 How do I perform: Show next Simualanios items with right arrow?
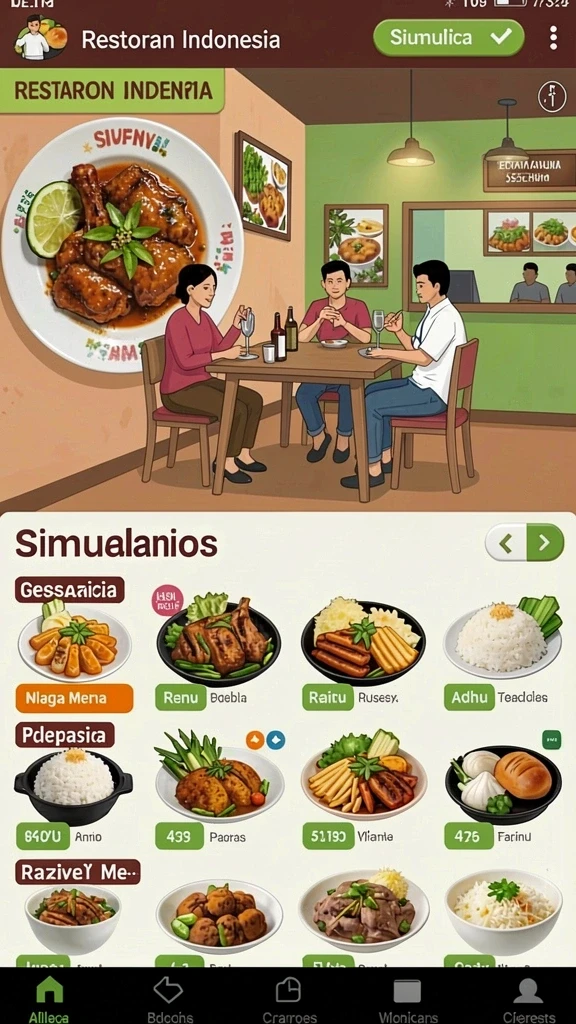point(545,542)
